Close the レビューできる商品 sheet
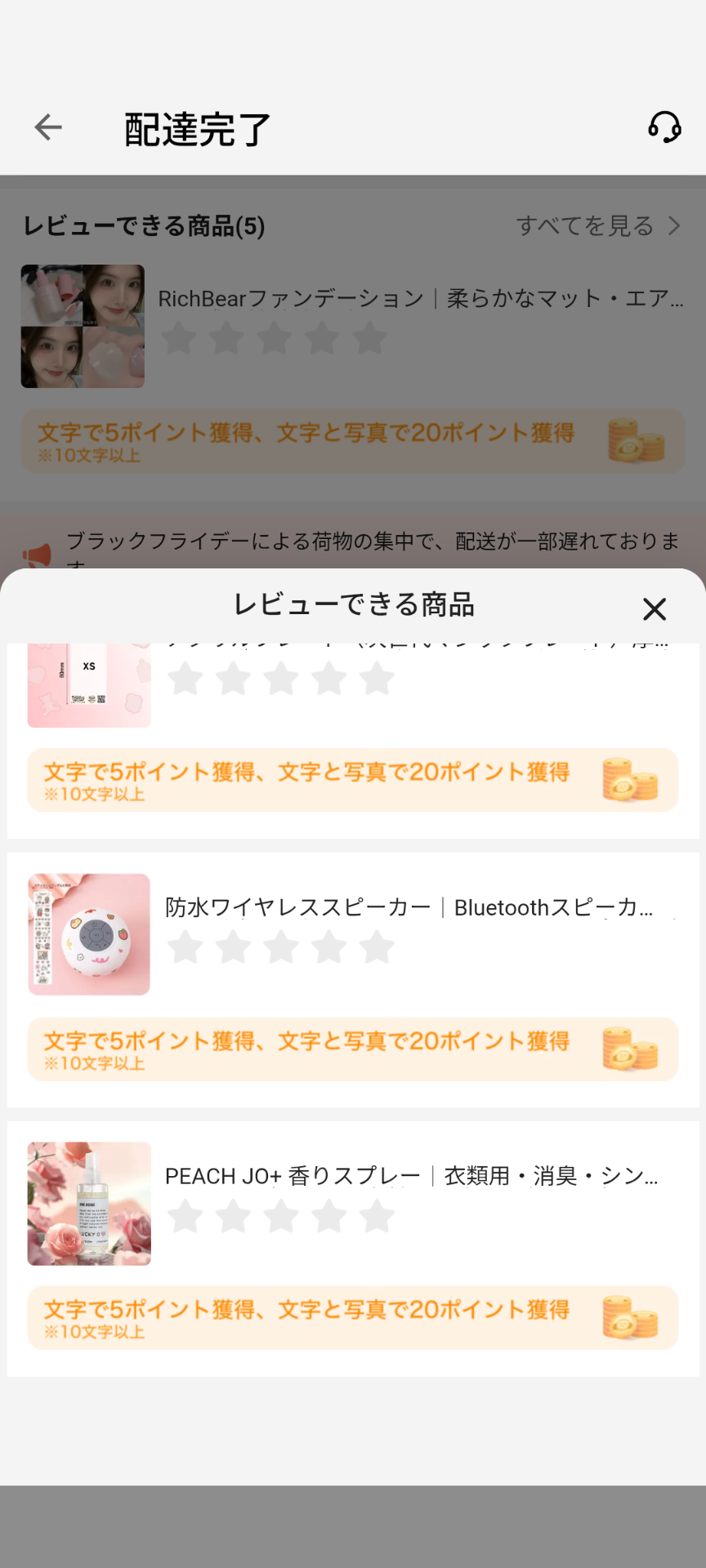This screenshot has width=706, height=1568. pos(655,608)
